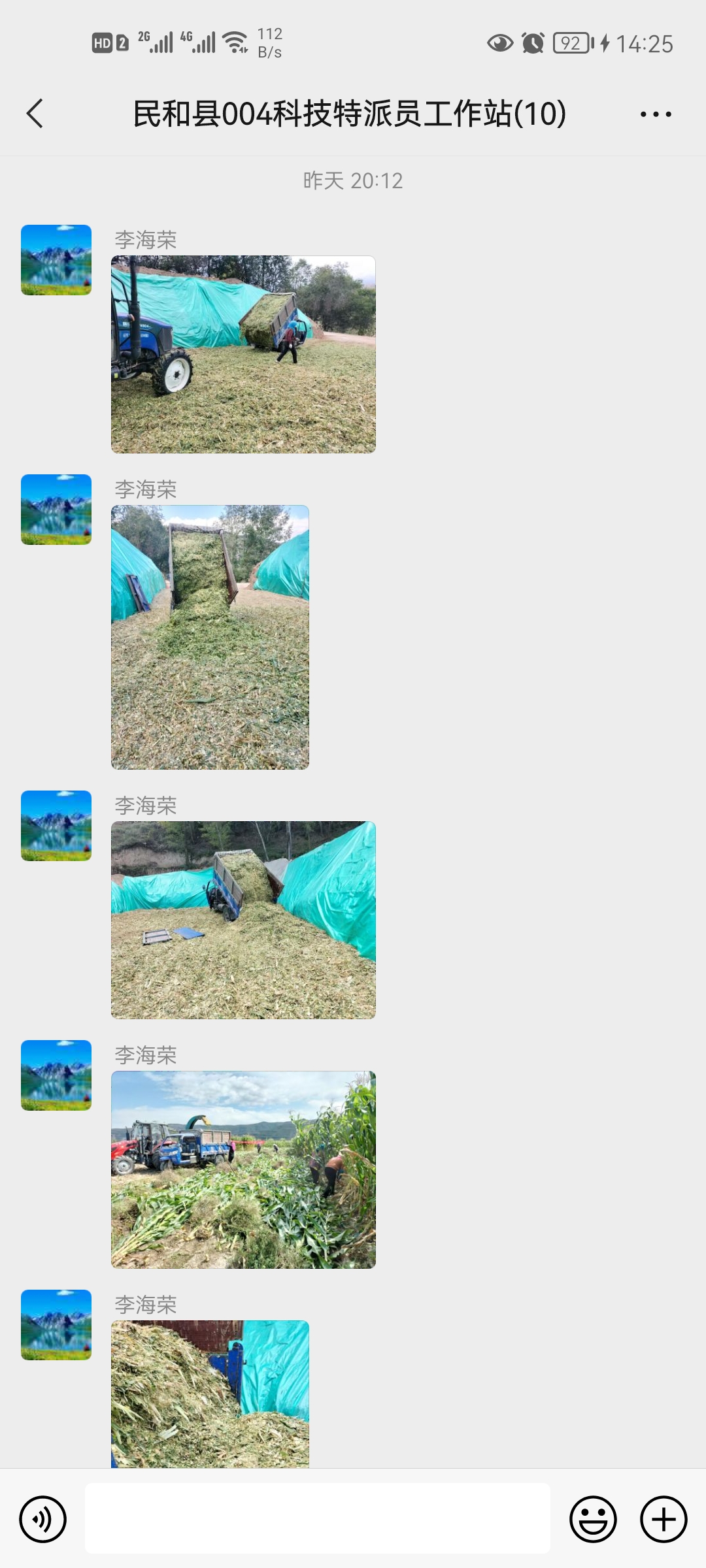This screenshot has height=1568, width=706.
Task: View the corn field harvesting photo
Action: tap(243, 1169)
